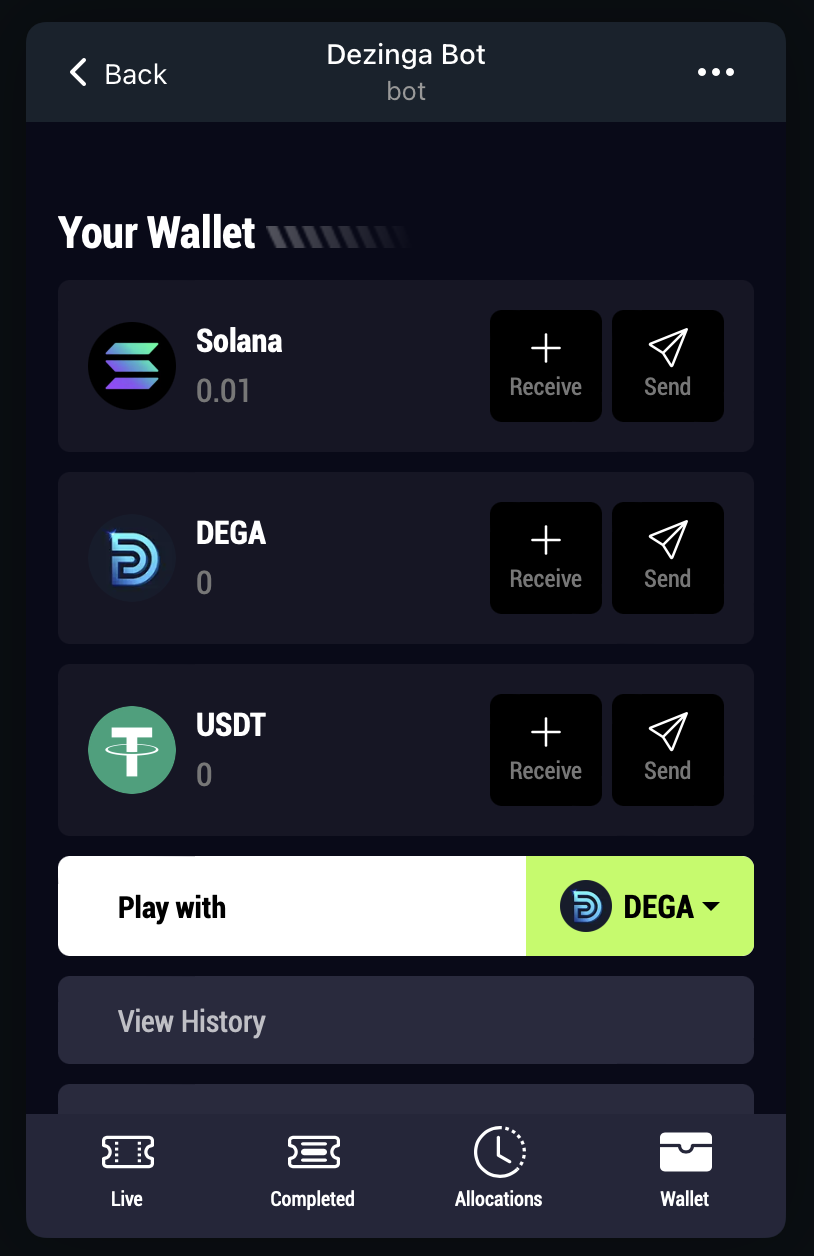Tap Receive for USDT

545,750
